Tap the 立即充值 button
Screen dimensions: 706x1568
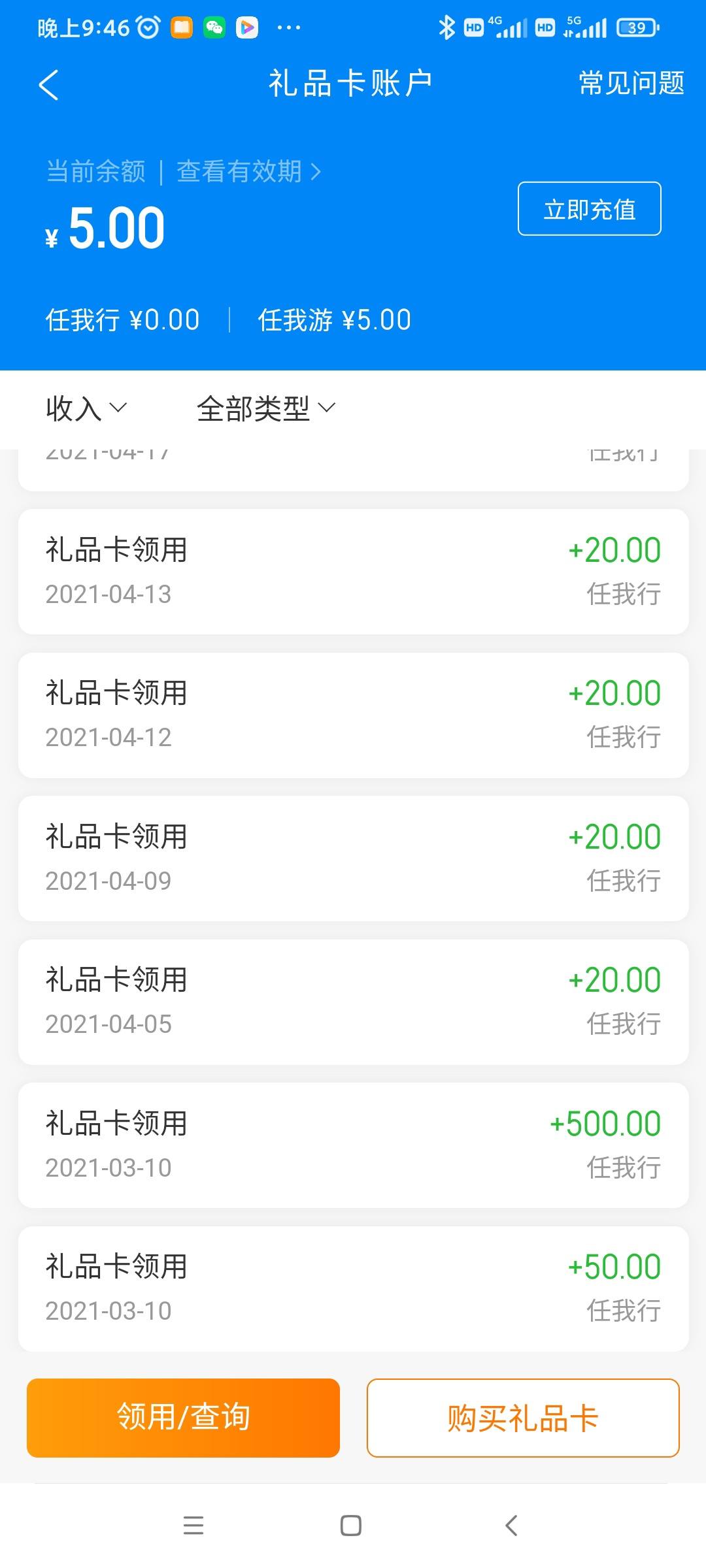589,209
